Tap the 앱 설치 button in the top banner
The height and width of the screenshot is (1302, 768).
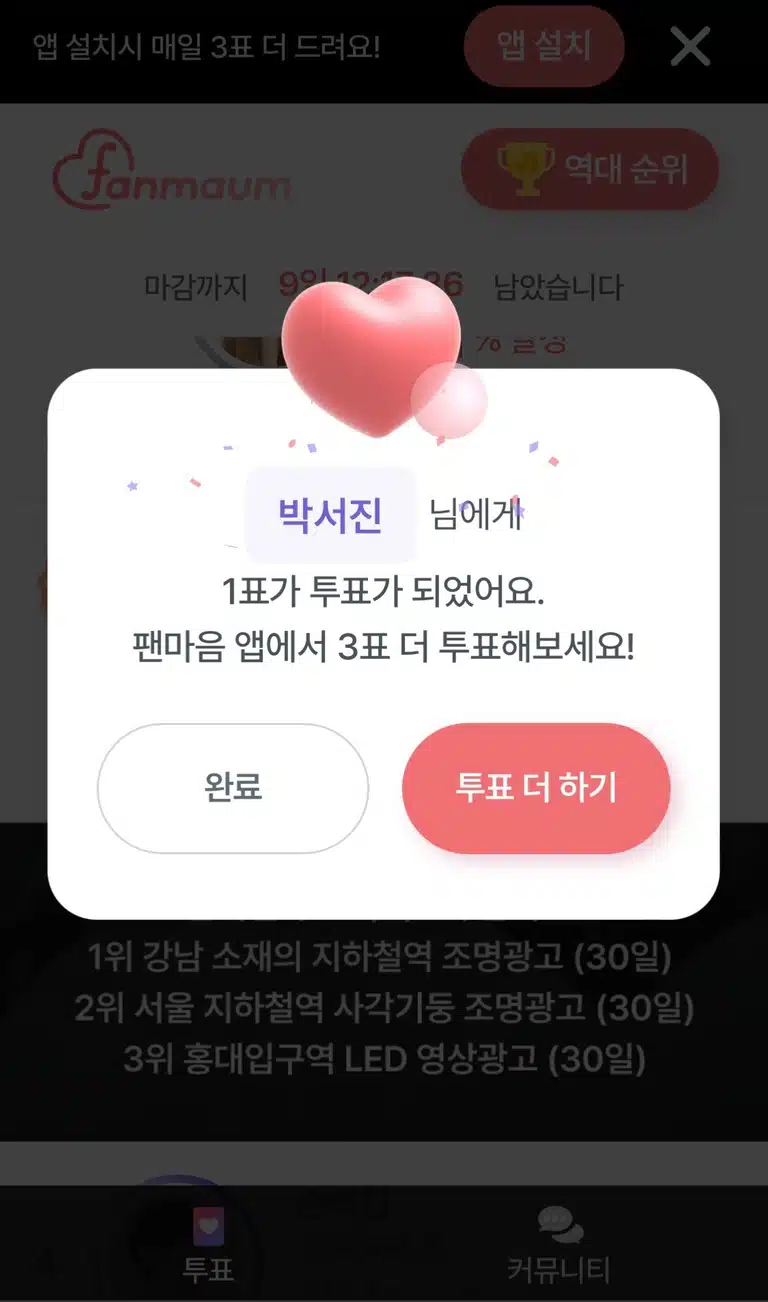(x=544, y=46)
